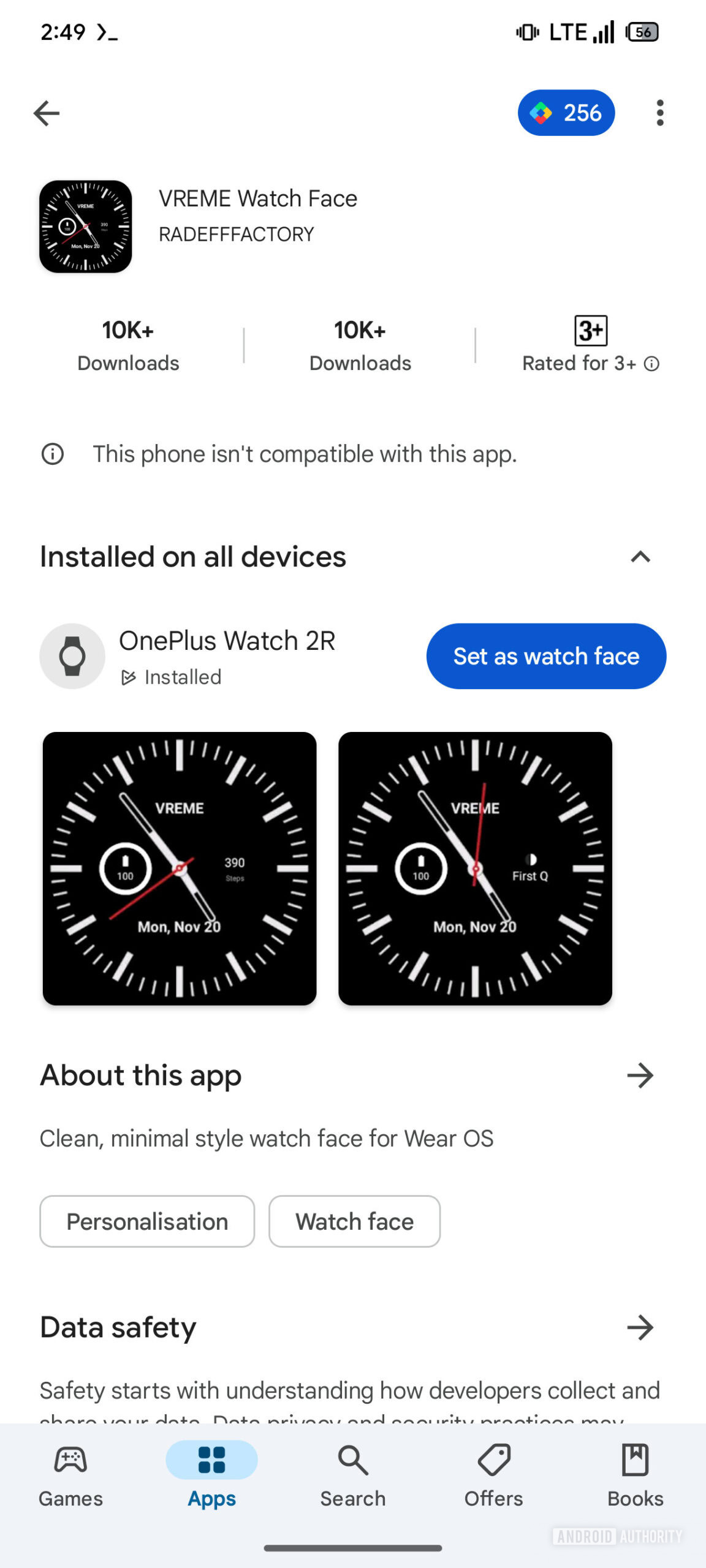Switch to the Books tab
Image resolution: width=706 pixels, height=1568 pixels.
click(635, 1476)
